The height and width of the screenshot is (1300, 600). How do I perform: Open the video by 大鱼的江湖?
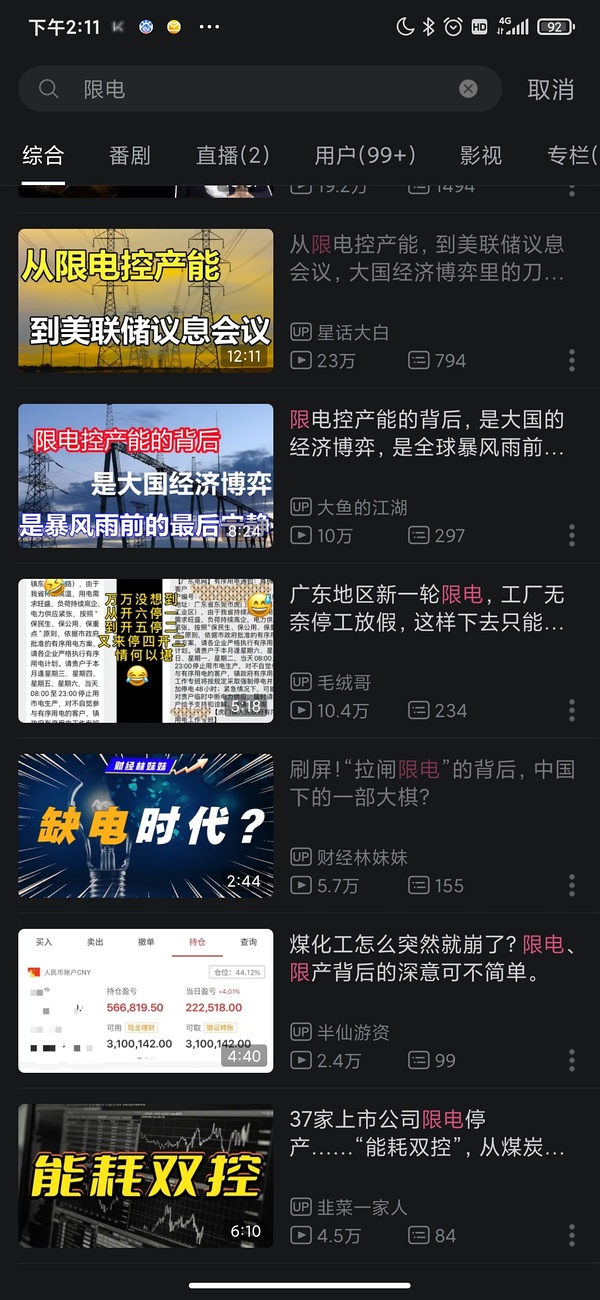pos(146,476)
